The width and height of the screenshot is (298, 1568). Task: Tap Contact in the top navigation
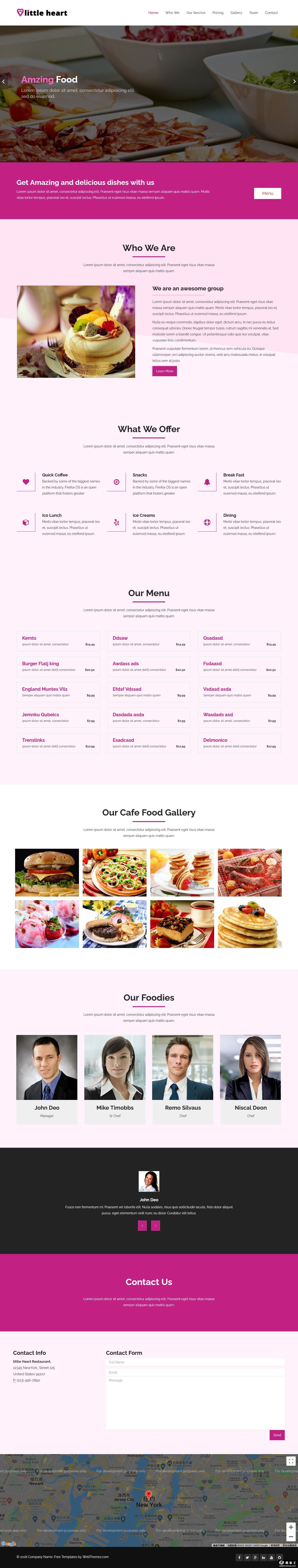point(271,13)
